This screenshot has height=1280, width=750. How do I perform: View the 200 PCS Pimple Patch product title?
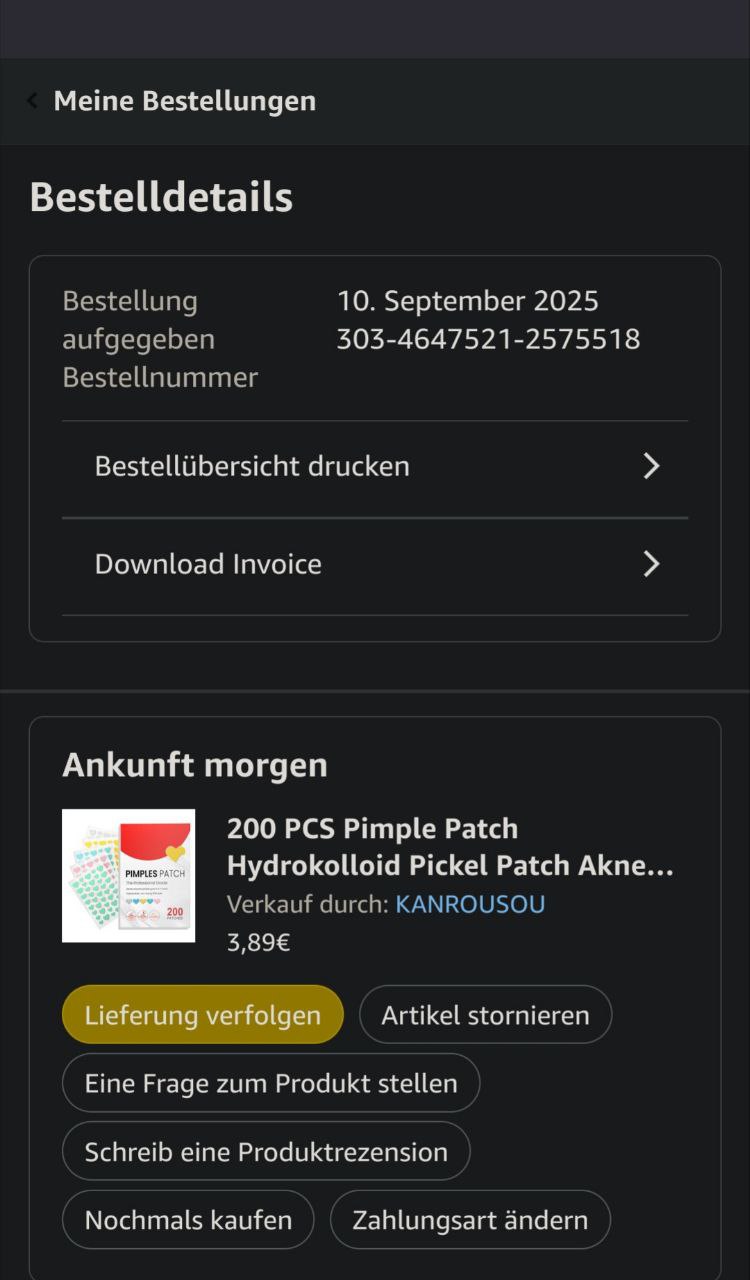click(450, 847)
